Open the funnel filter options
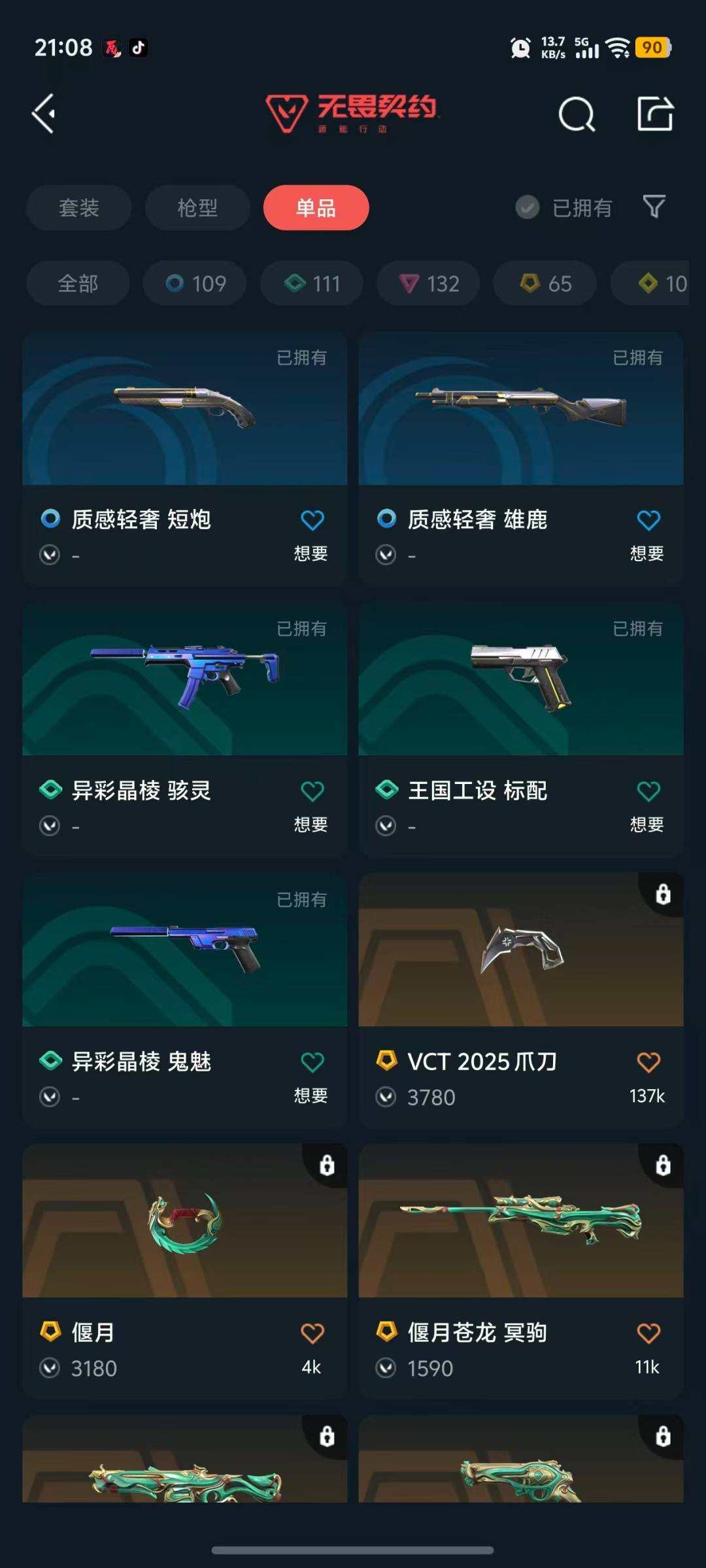 pyautogui.click(x=654, y=207)
